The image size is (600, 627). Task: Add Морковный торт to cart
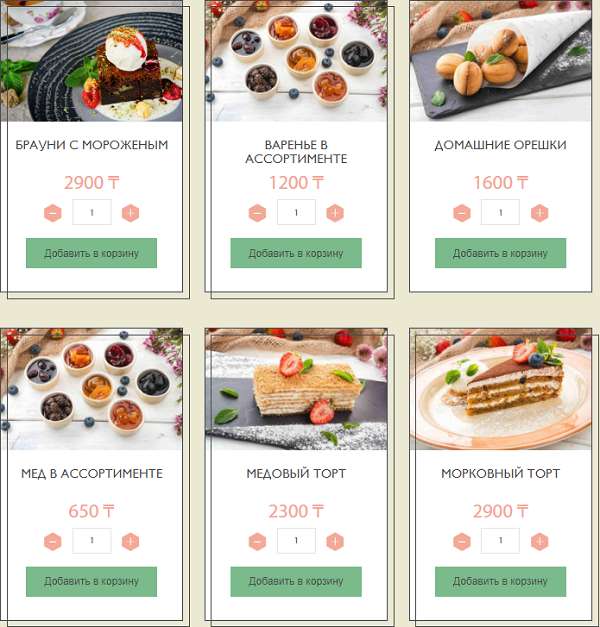[500, 581]
